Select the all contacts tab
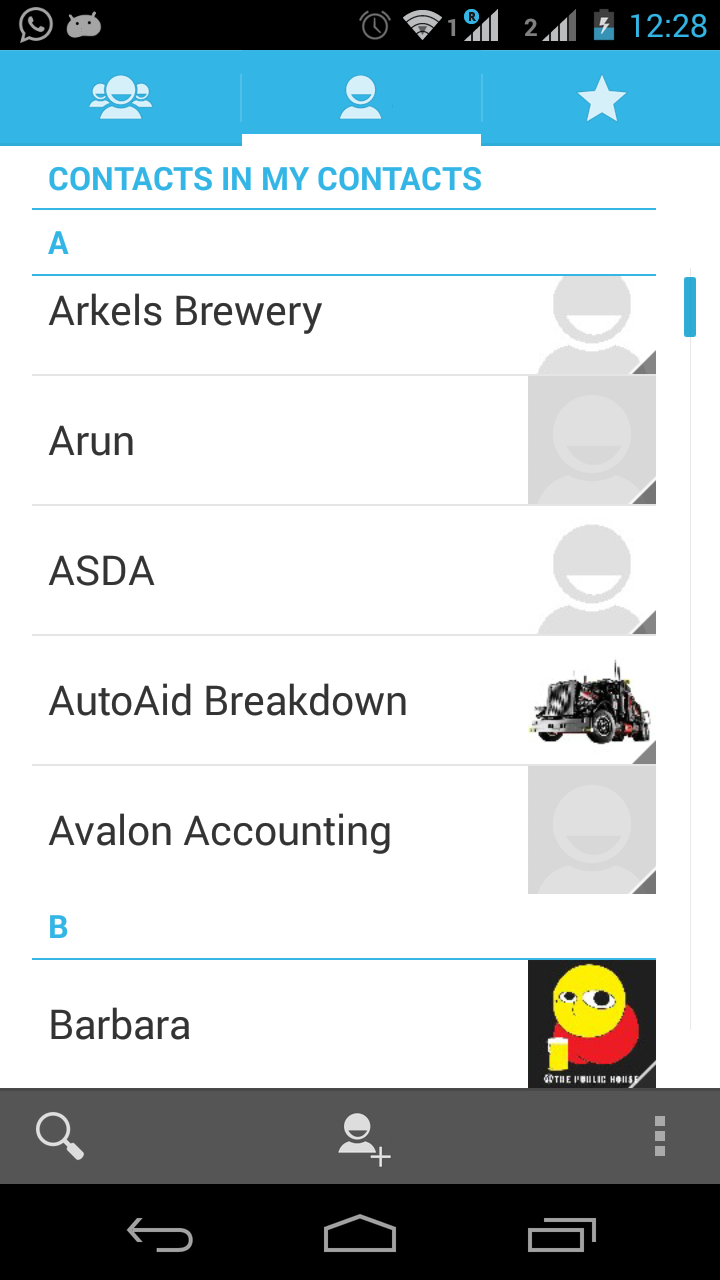 361,98
